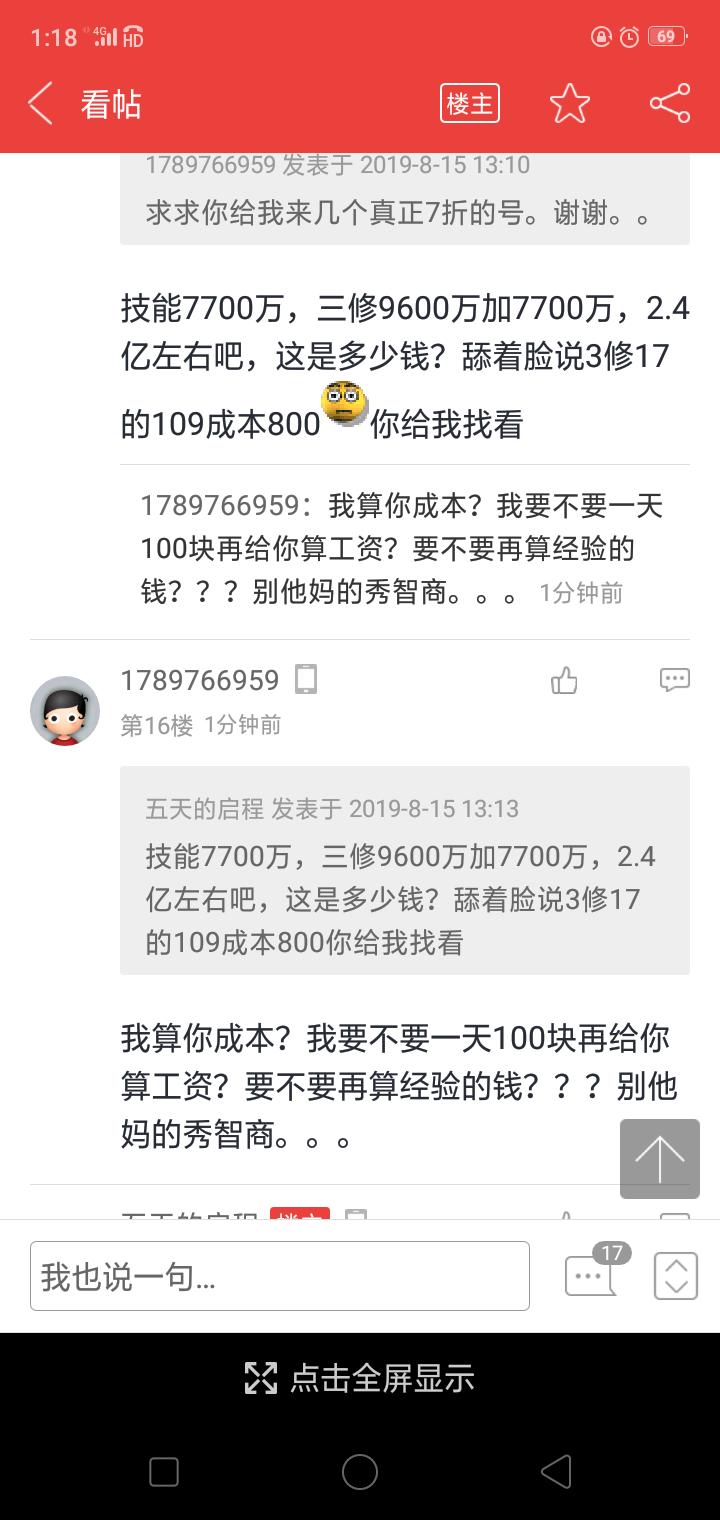
Task: Like the 第16楼 post by 1789766959
Action: click(x=564, y=681)
